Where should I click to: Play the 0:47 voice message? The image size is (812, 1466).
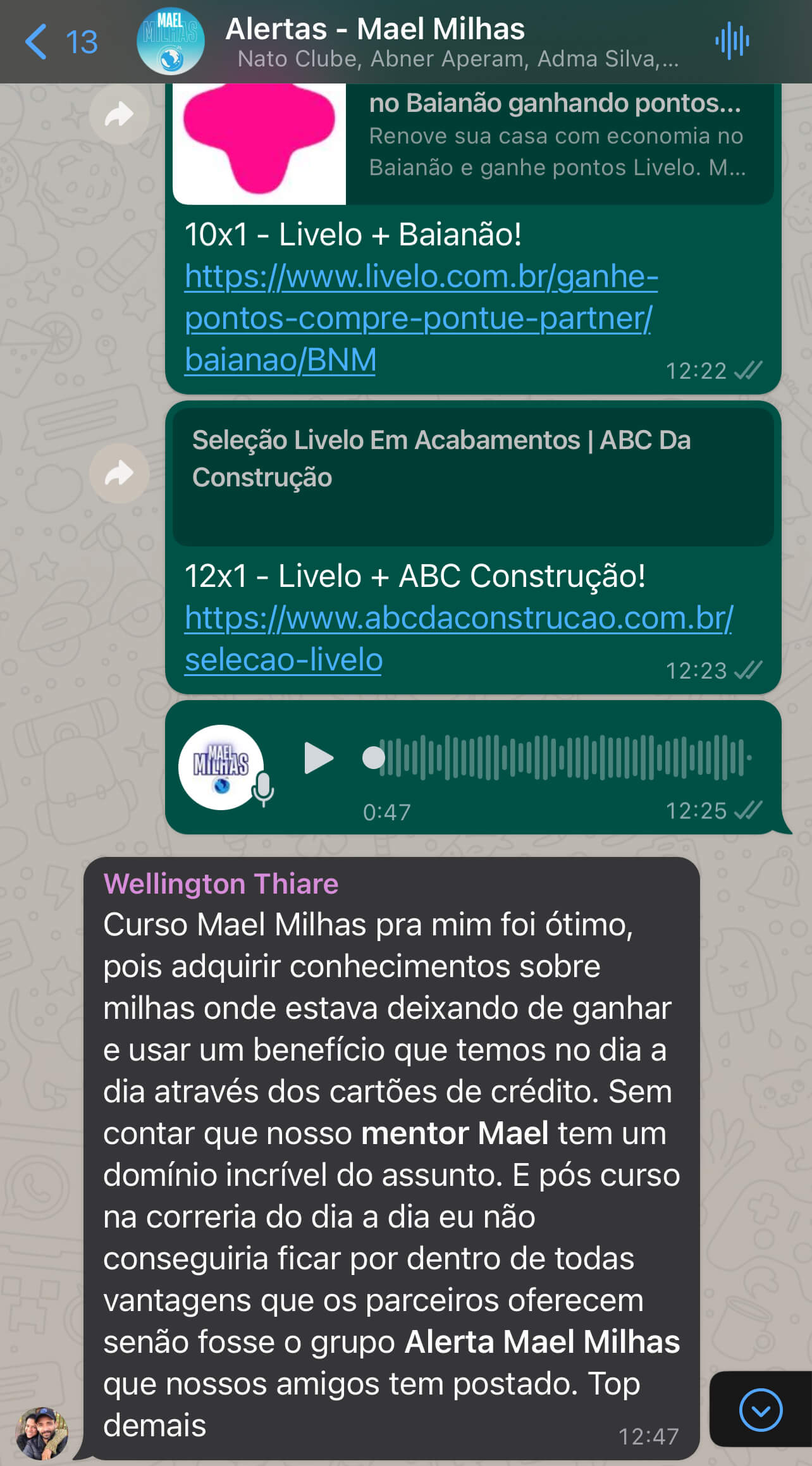pyautogui.click(x=318, y=758)
